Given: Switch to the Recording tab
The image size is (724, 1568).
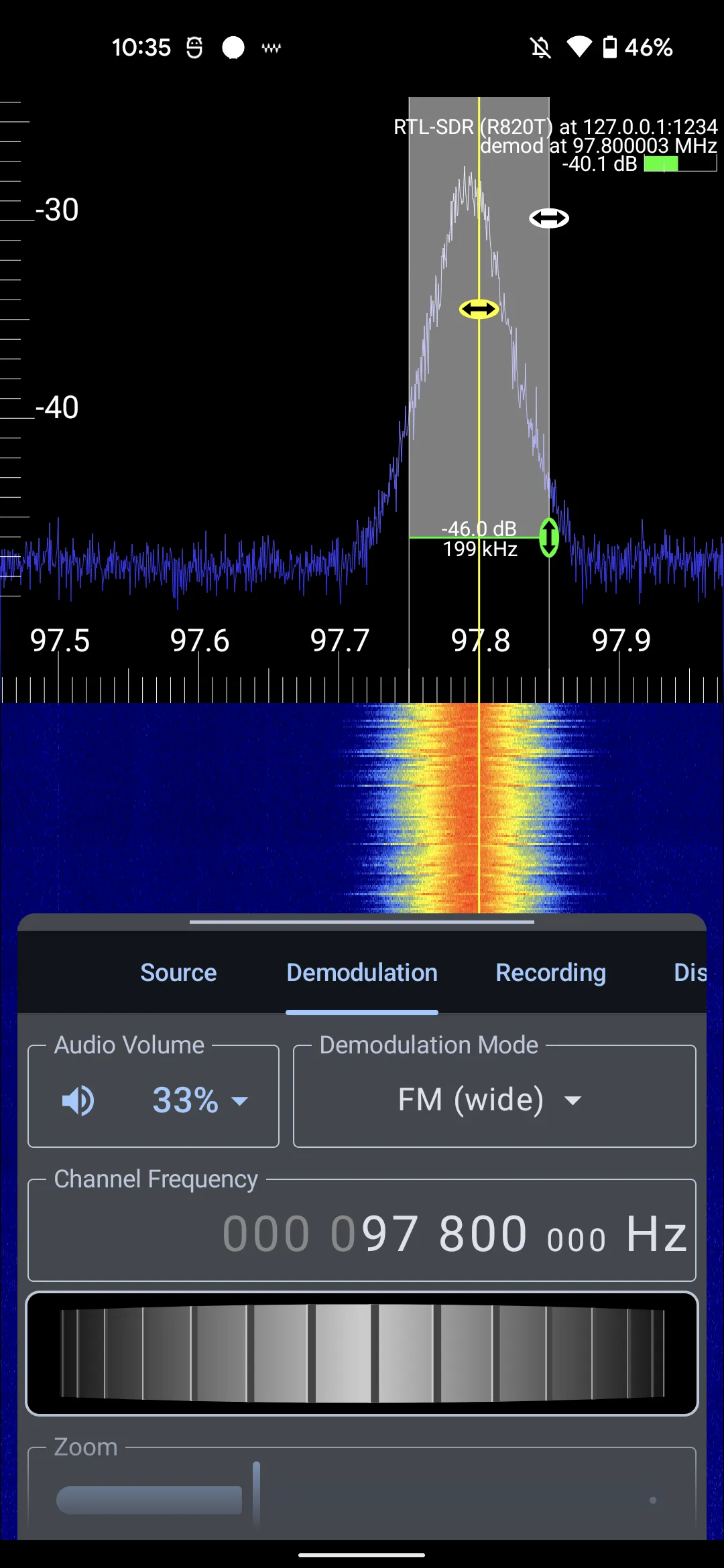Looking at the screenshot, I should pos(550,972).
